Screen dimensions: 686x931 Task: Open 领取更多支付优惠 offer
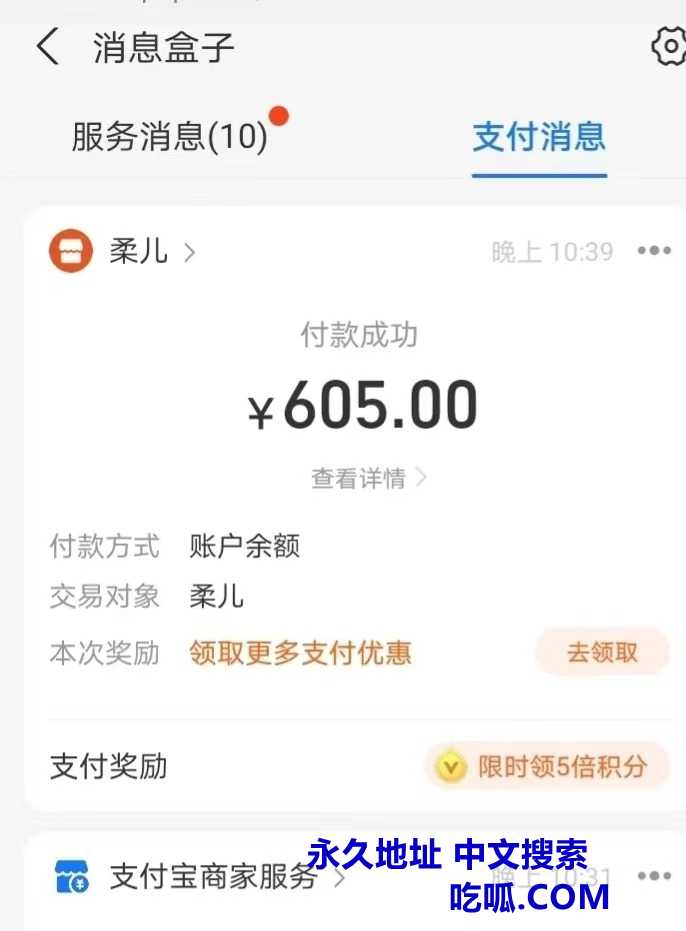[300, 653]
